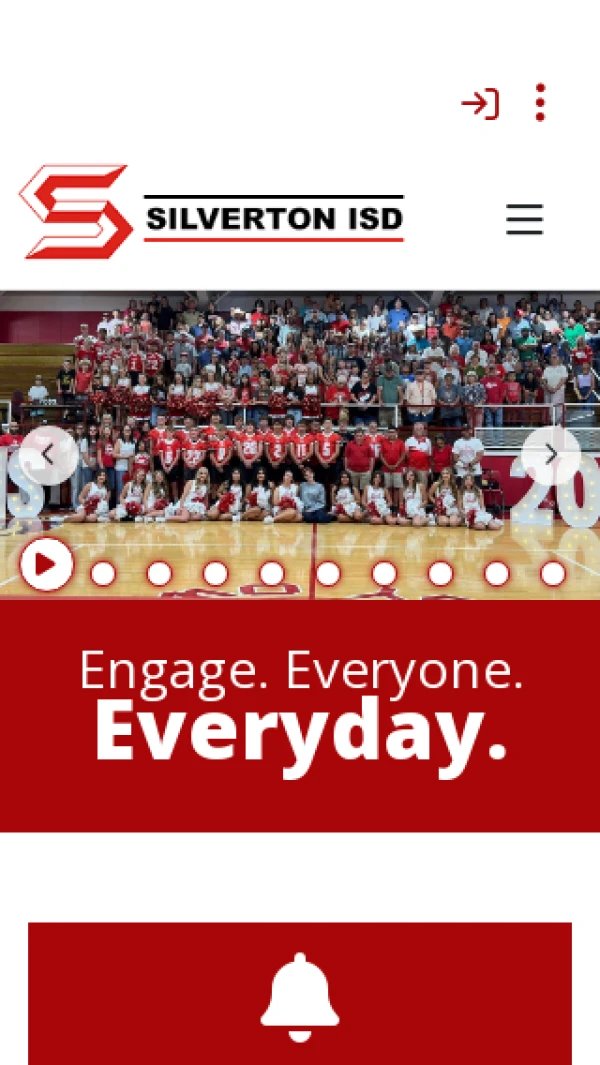
Task: Jump to the first slide dot
Action: 103,574
